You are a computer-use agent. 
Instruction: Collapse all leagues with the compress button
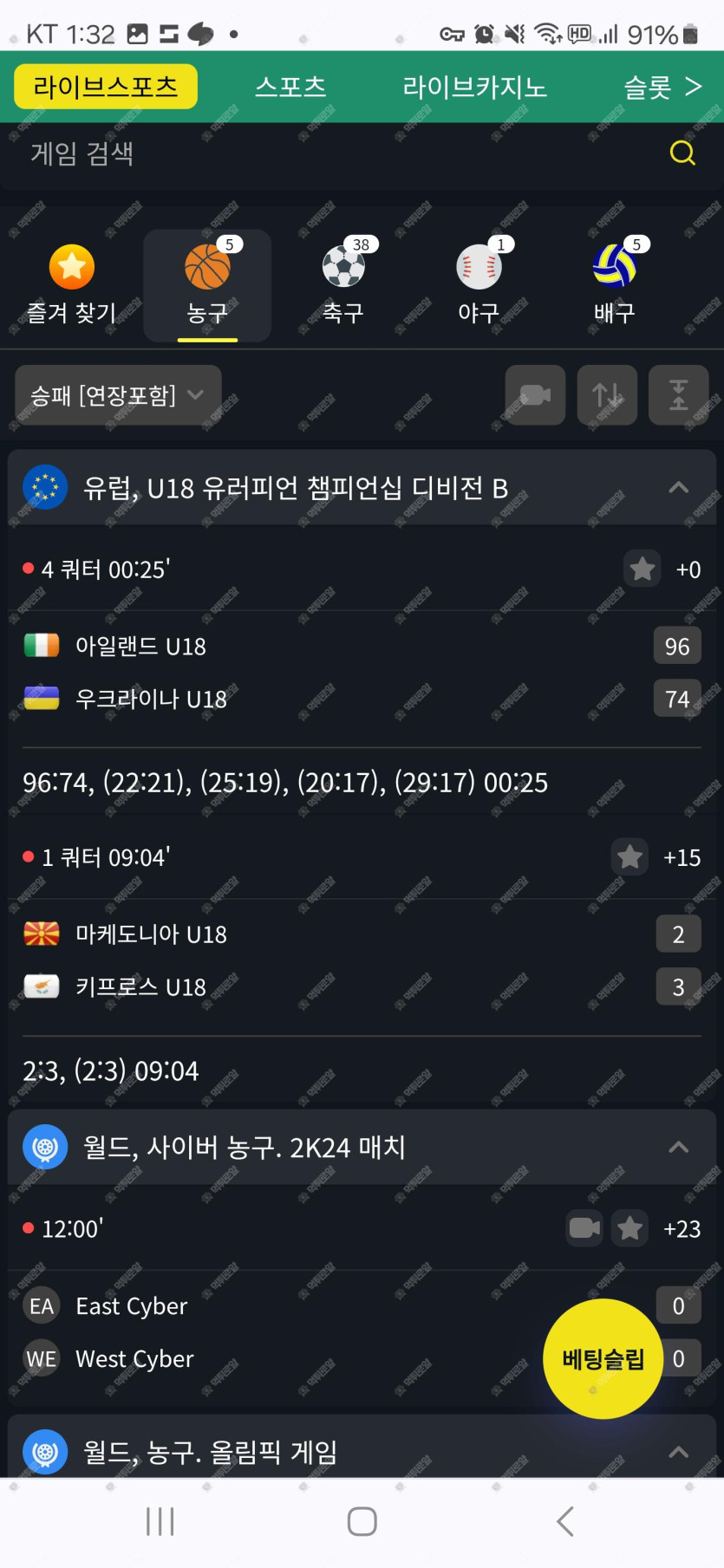679,395
